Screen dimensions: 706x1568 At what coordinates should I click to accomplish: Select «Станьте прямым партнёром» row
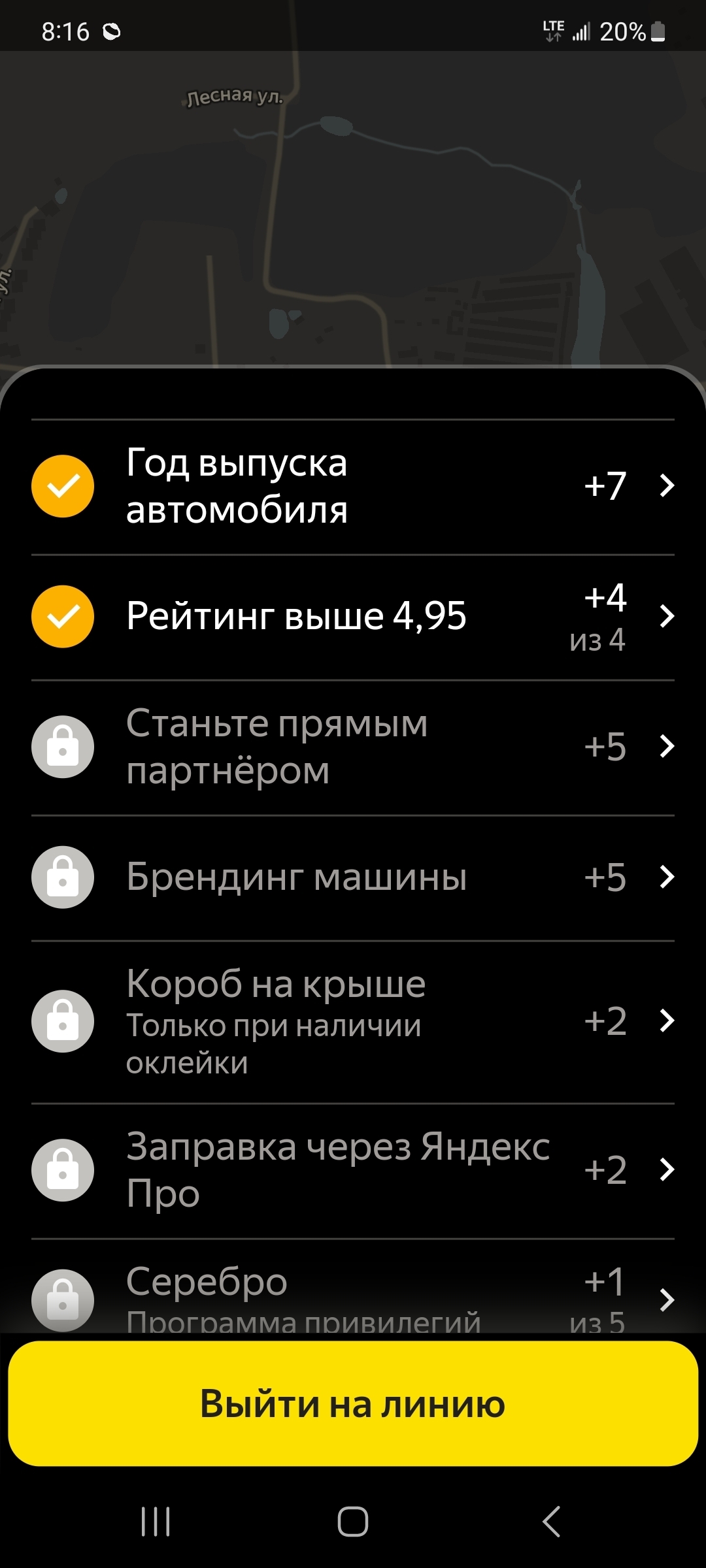click(353, 747)
